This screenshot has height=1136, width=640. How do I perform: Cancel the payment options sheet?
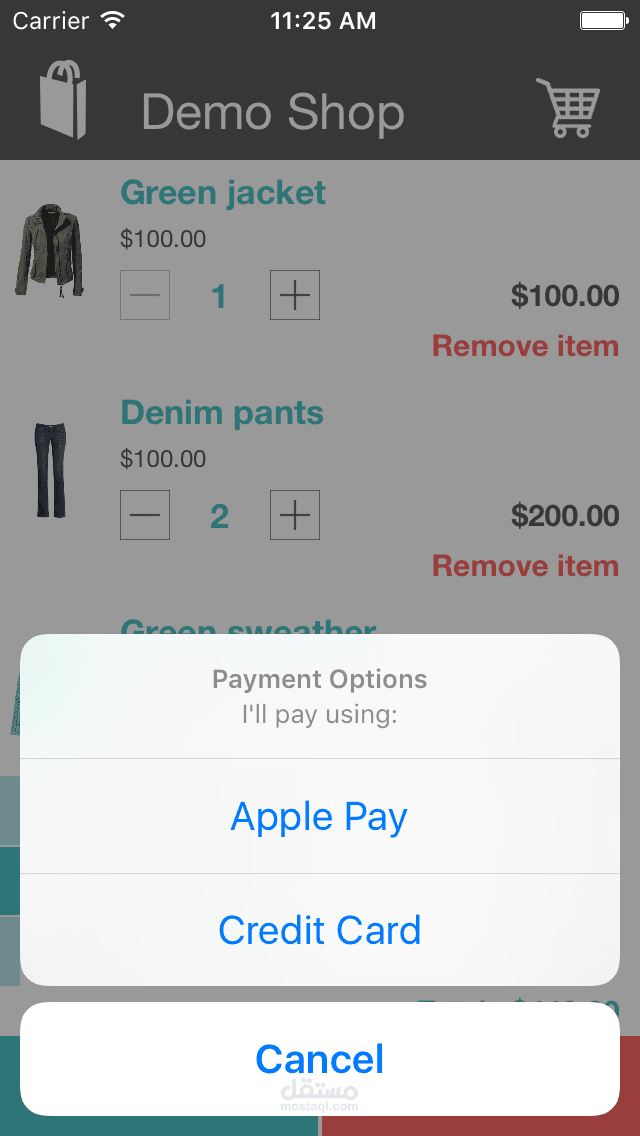tap(320, 1059)
